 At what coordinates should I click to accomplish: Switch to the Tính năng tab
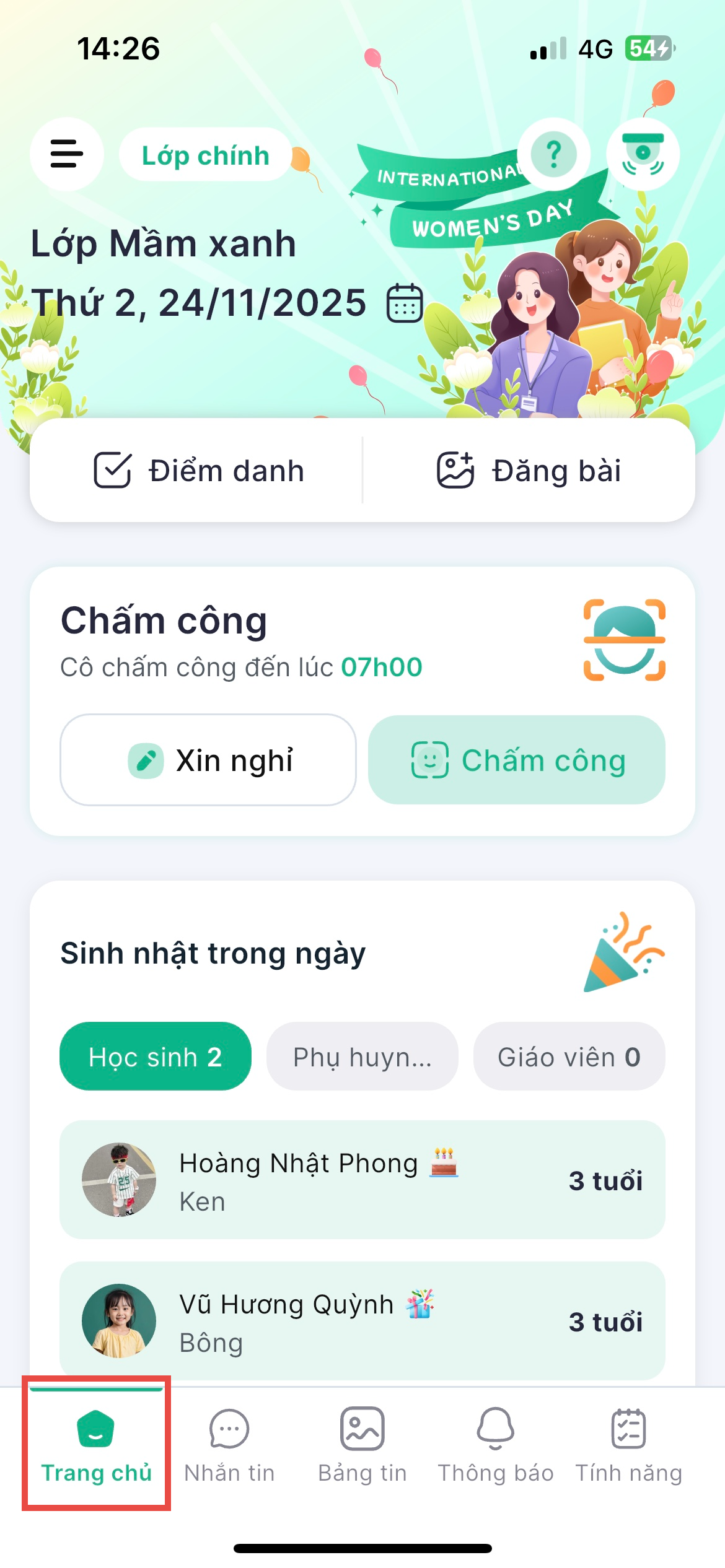(628, 1446)
